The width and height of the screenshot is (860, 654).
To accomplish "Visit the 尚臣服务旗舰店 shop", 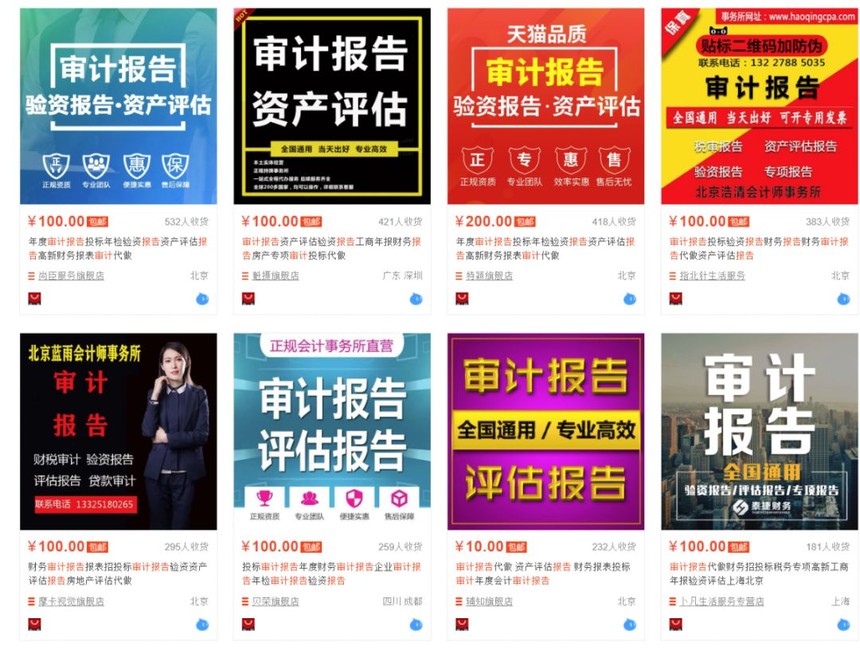I will (x=71, y=276).
